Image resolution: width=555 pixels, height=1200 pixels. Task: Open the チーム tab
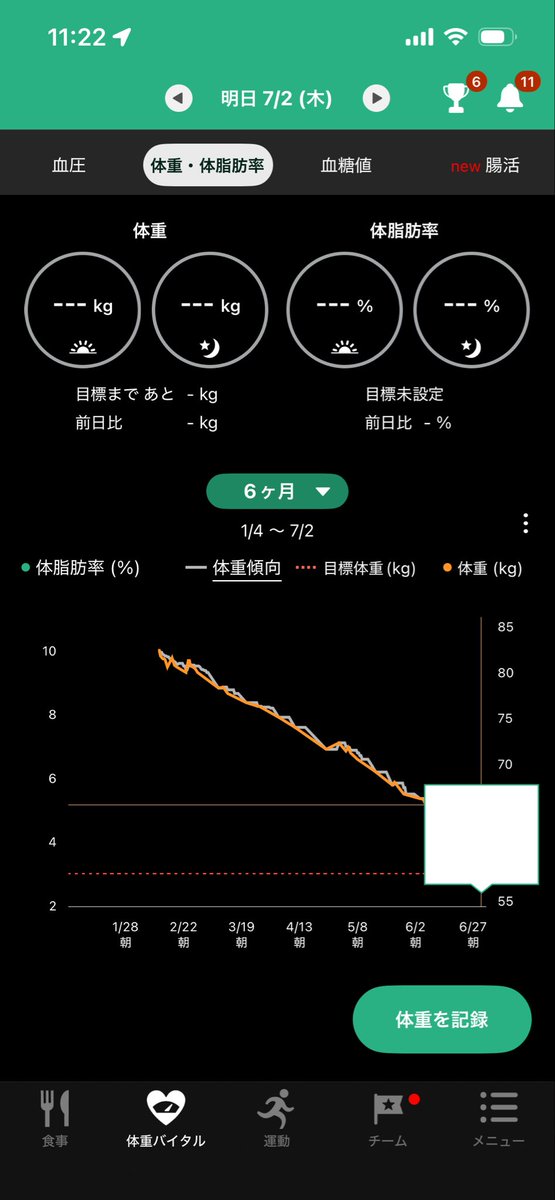387,1120
